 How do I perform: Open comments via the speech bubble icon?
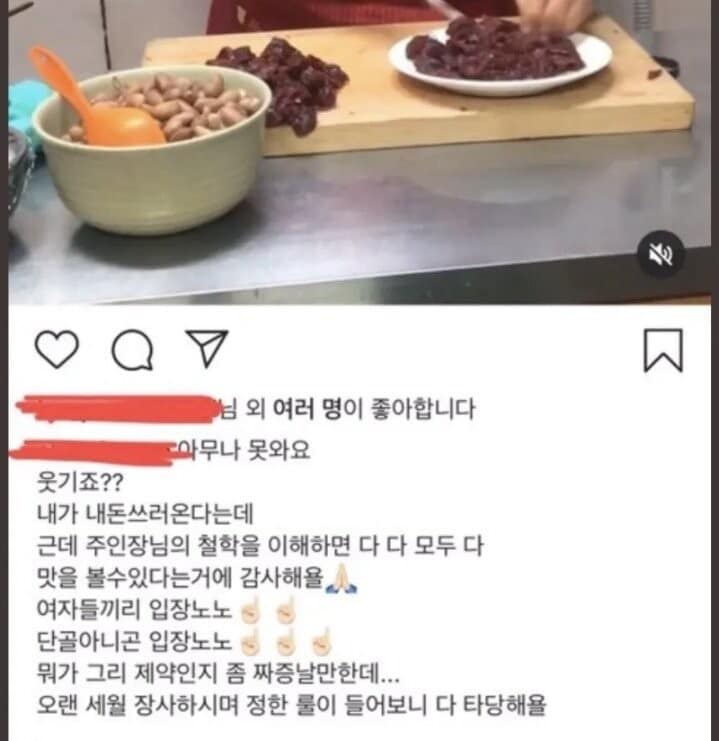(132, 350)
